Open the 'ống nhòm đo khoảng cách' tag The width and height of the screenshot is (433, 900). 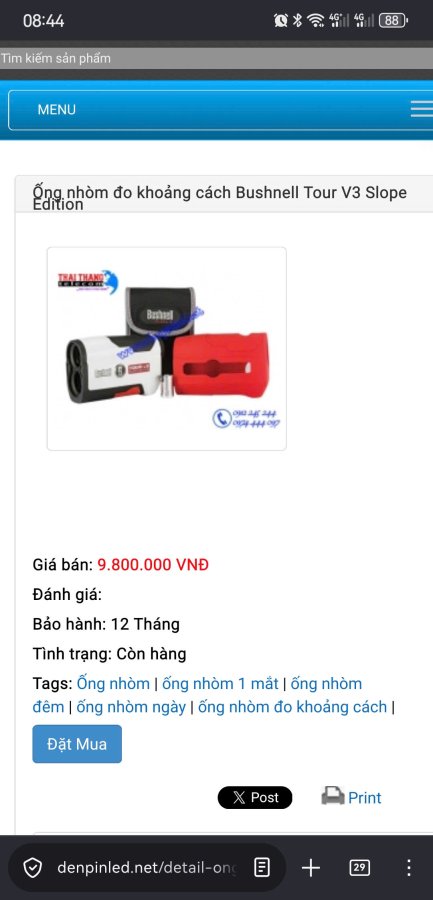292,707
